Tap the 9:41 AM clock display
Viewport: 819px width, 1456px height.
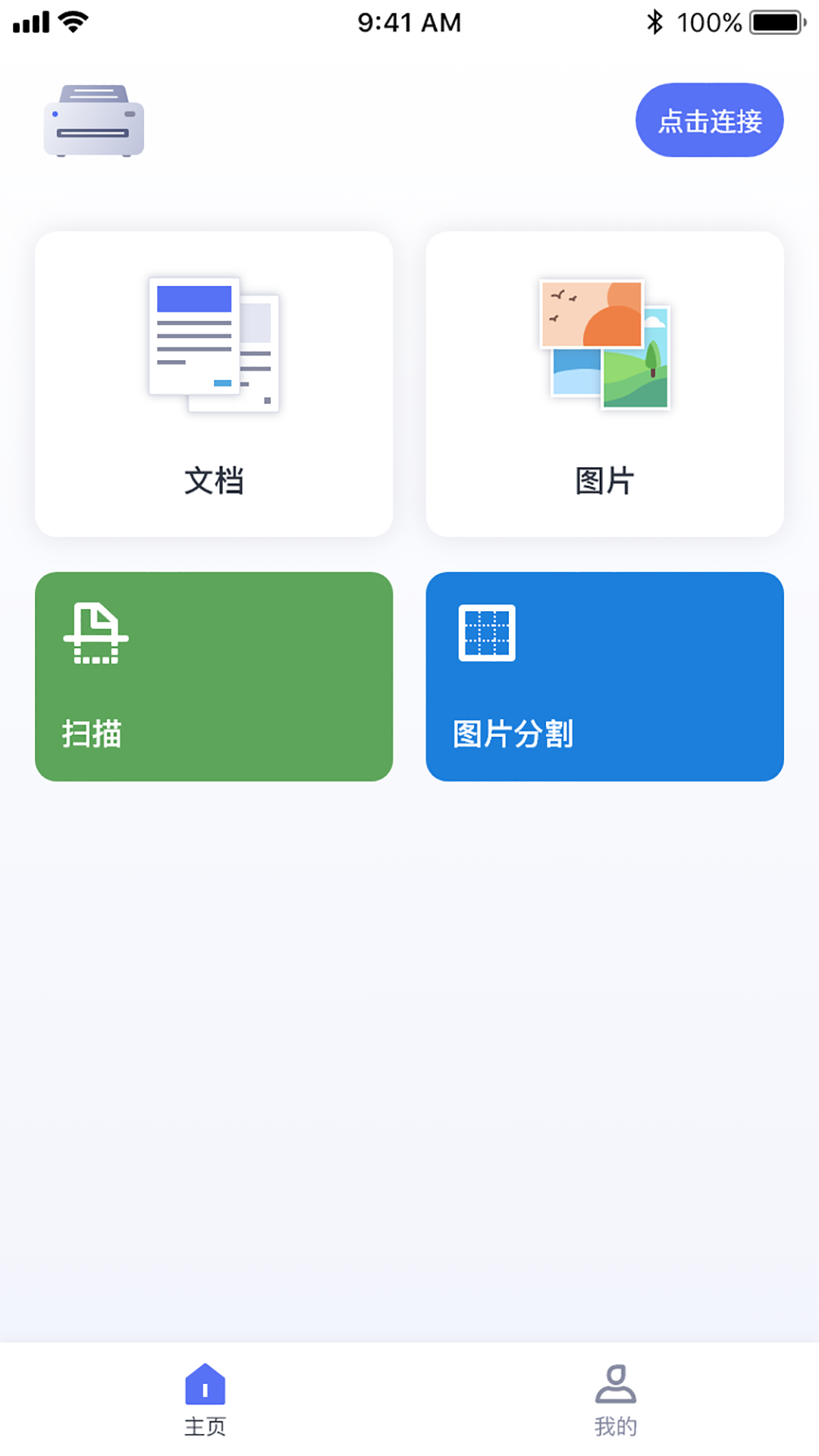tap(409, 22)
